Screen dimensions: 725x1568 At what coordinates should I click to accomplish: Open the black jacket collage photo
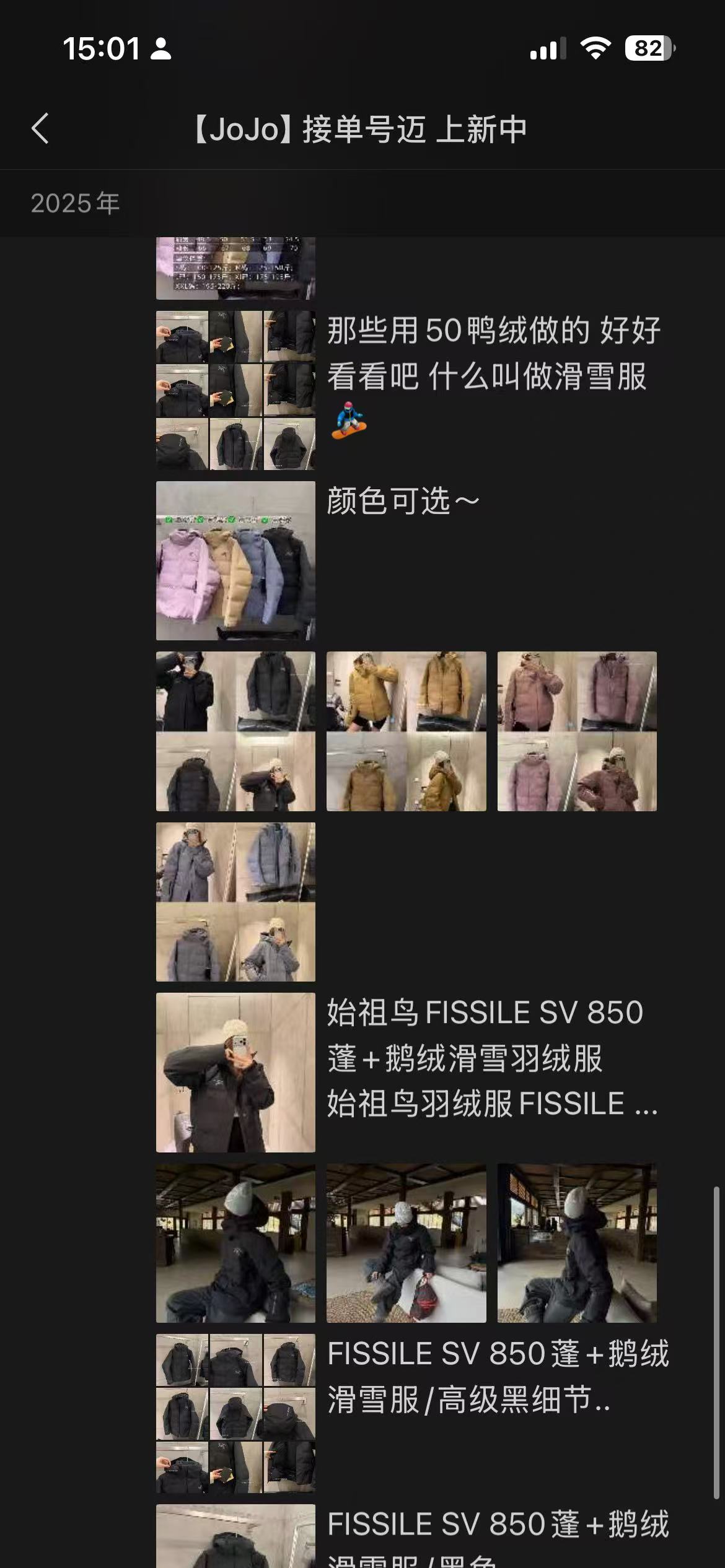pyautogui.click(x=235, y=731)
